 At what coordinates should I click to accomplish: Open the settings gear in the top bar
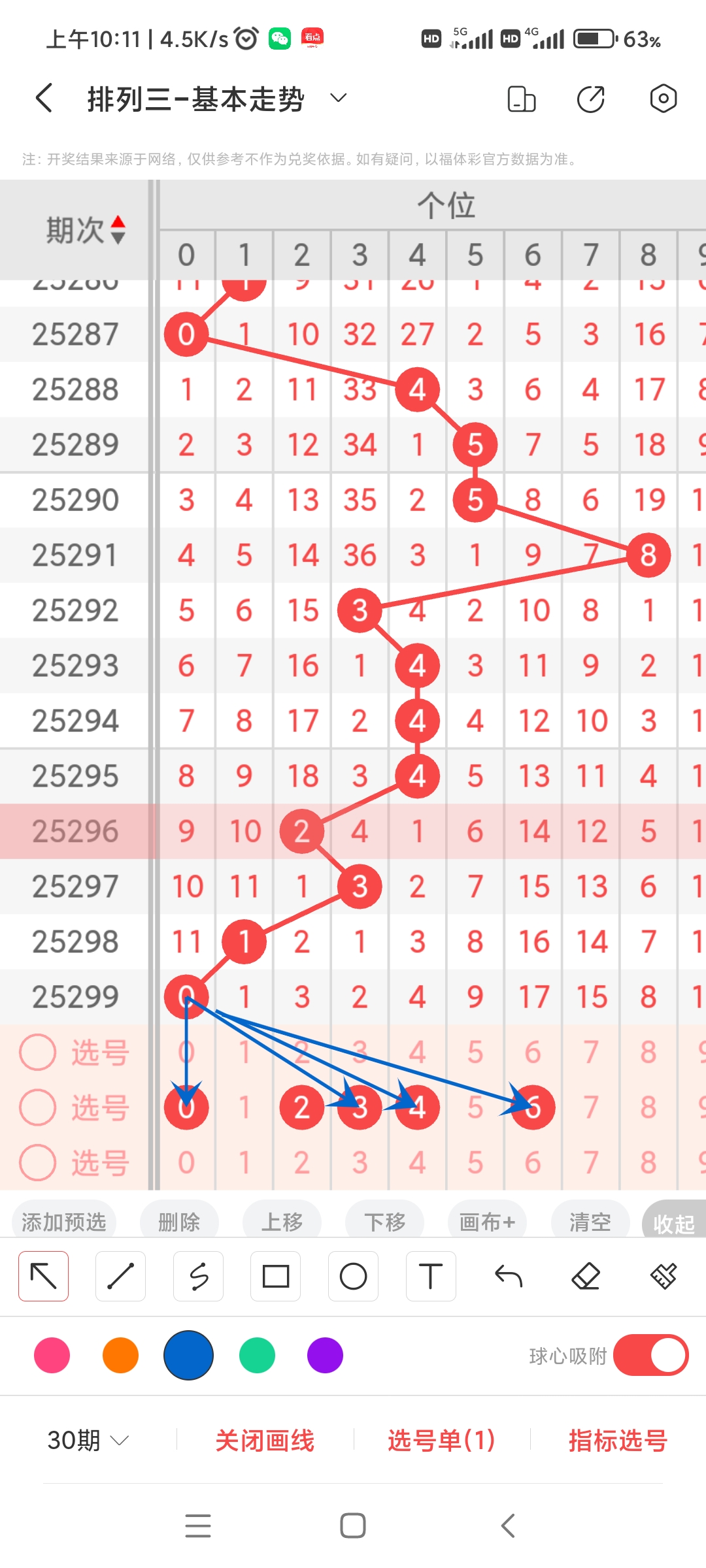click(663, 98)
